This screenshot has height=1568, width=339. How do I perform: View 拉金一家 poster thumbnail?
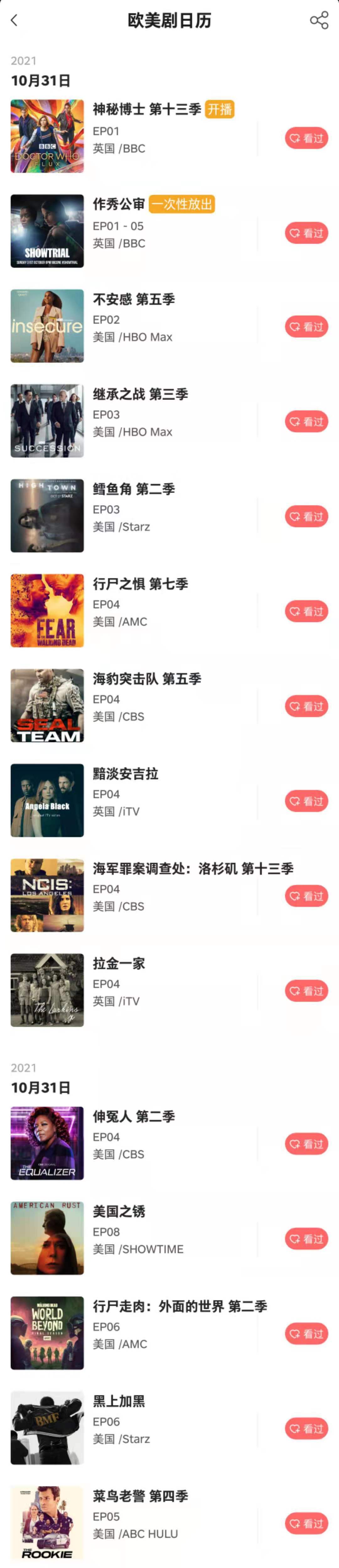47,990
